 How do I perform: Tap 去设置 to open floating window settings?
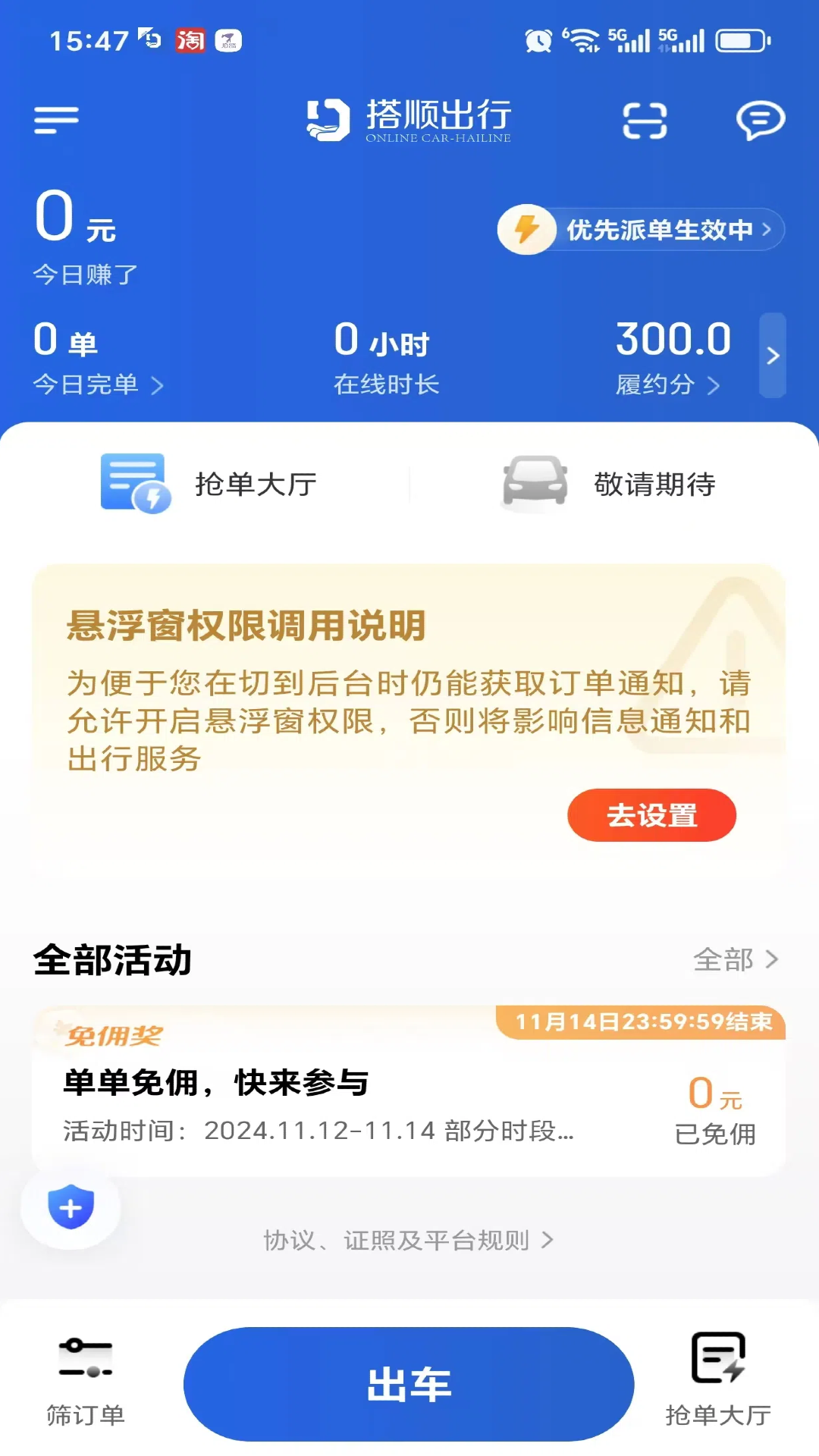(x=651, y=814)
